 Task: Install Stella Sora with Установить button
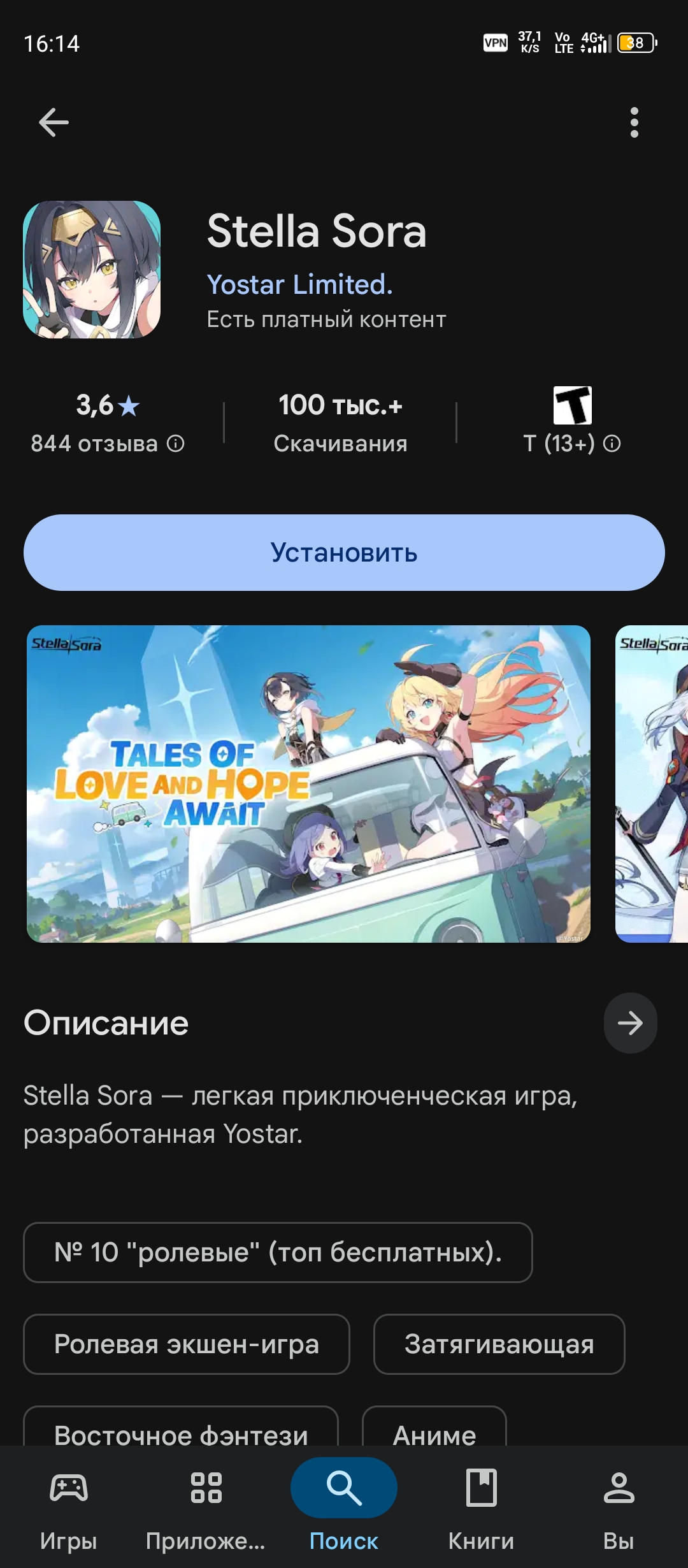click(x=344, y=553)
